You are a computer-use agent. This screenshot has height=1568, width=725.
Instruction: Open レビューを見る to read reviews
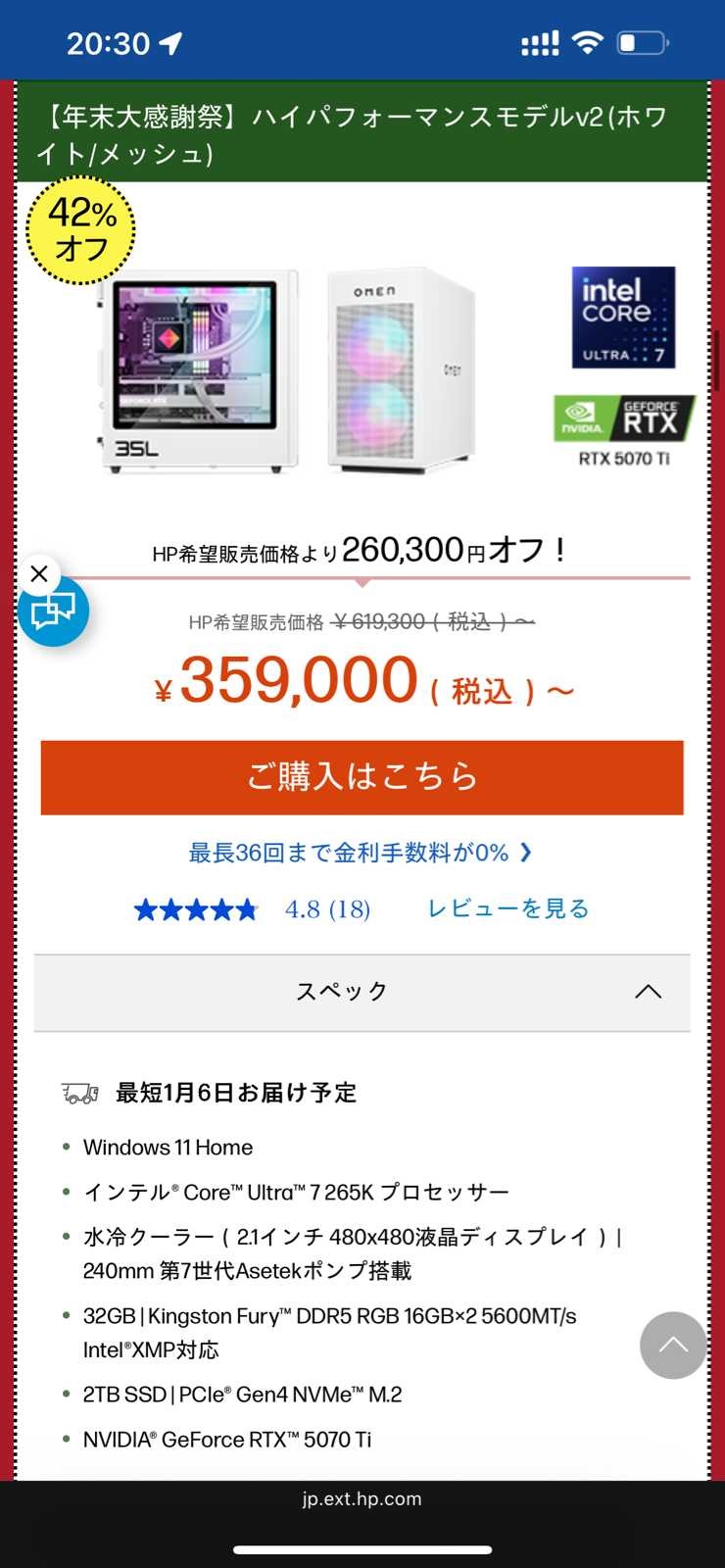[x=507, y=908]
